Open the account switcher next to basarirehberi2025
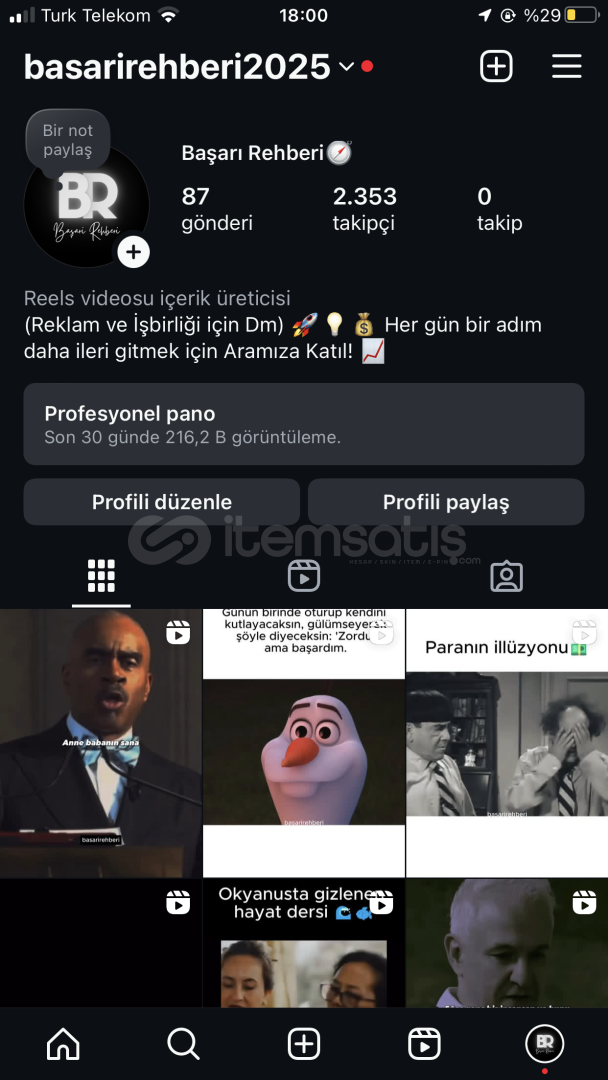 coord(346,67)
